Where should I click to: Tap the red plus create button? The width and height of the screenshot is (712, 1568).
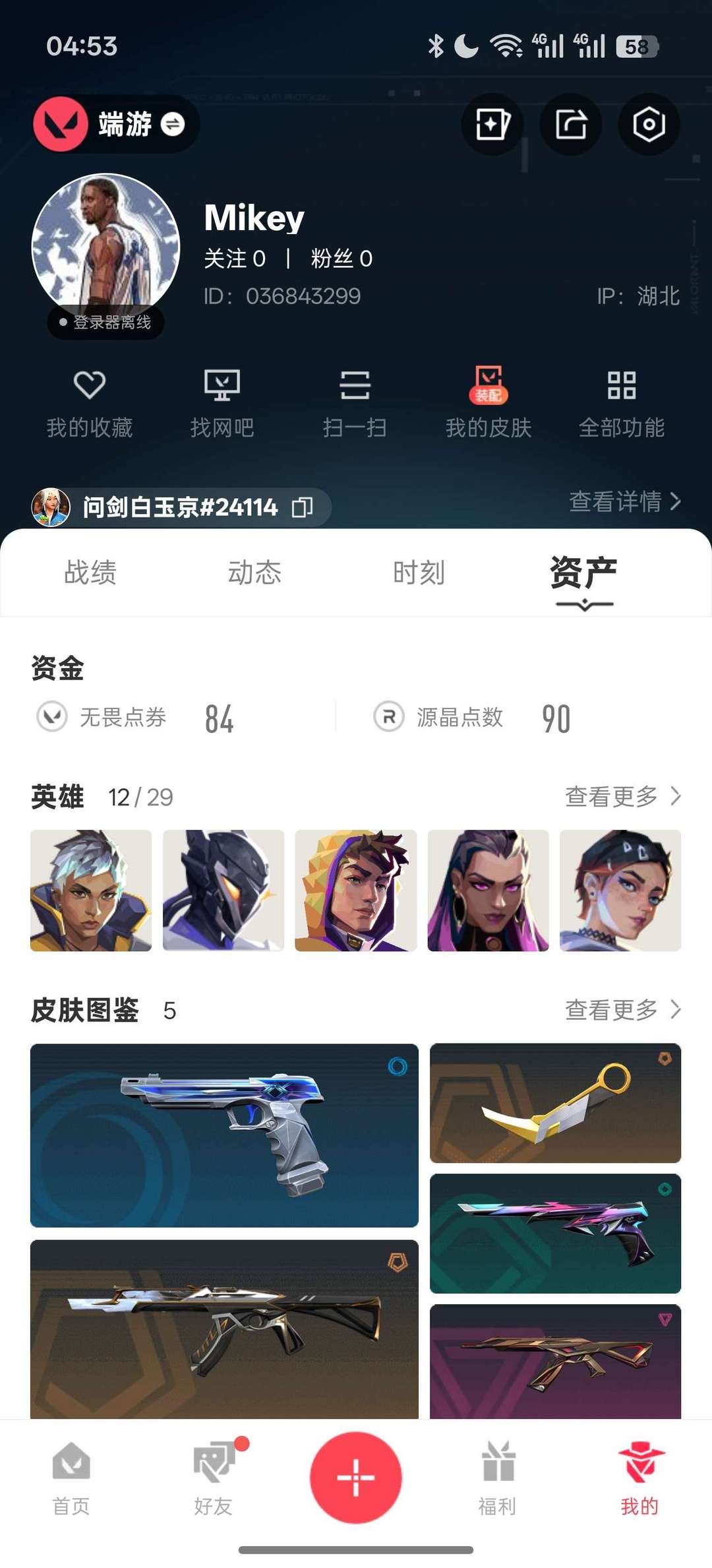coord(356,1478)
